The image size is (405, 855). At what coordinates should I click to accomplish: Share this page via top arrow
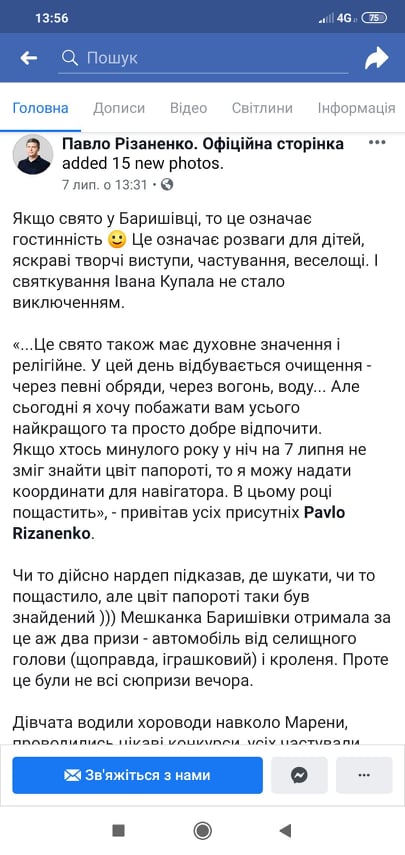click(376, 58)
